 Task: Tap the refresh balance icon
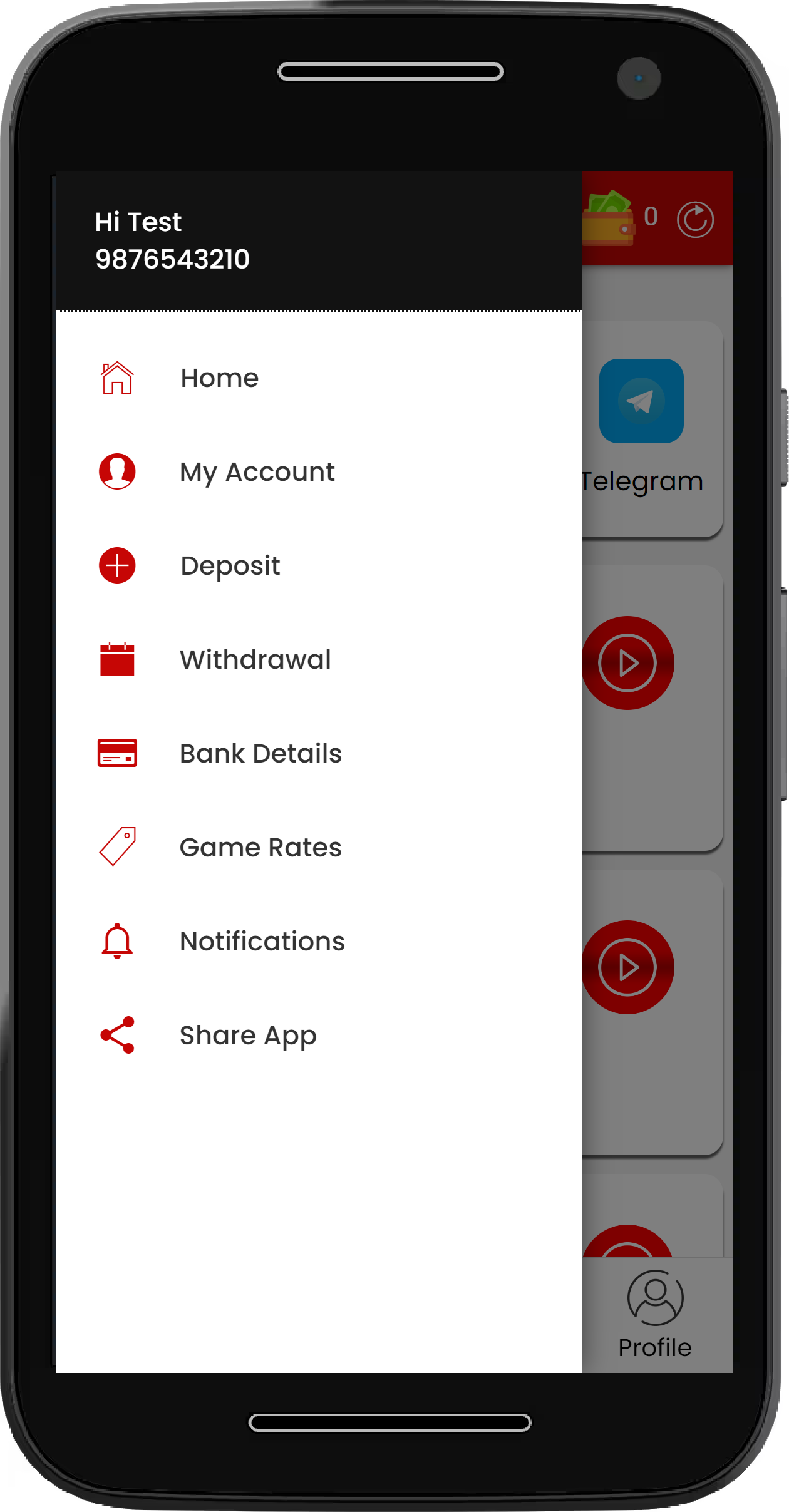tap(695, 220)
